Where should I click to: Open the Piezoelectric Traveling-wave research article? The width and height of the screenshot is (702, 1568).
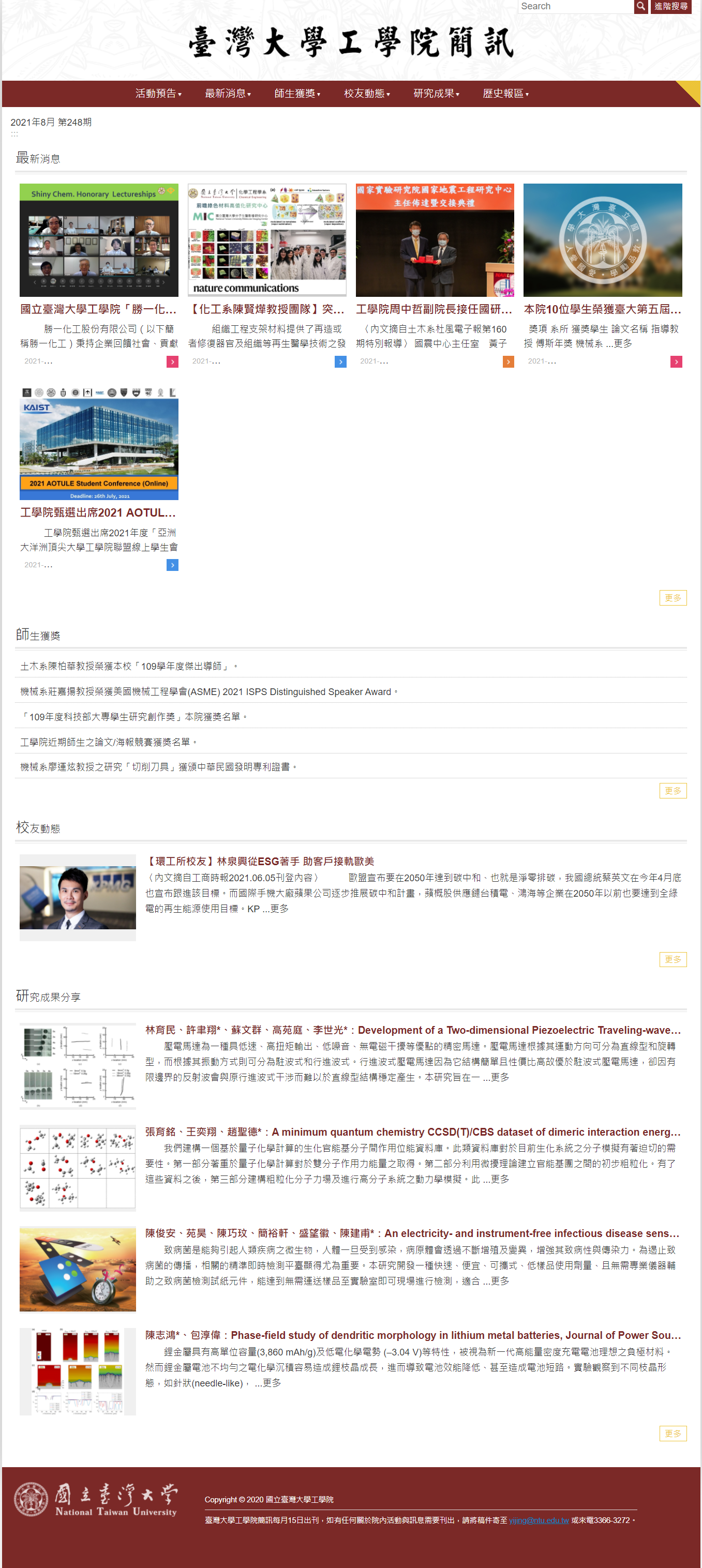pyautogui.click(x=413, y=1030)
